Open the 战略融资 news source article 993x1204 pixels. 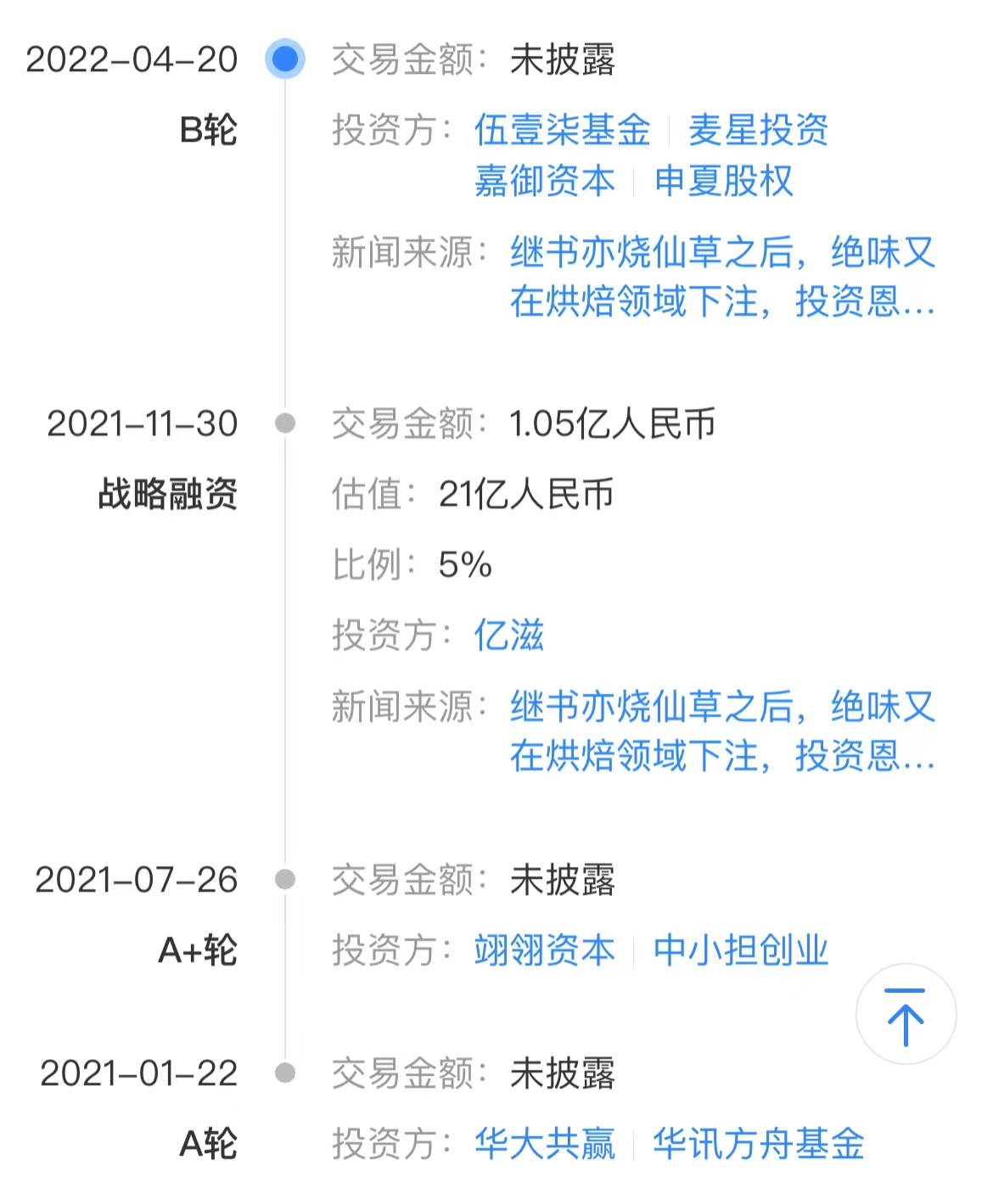[721, 731]
